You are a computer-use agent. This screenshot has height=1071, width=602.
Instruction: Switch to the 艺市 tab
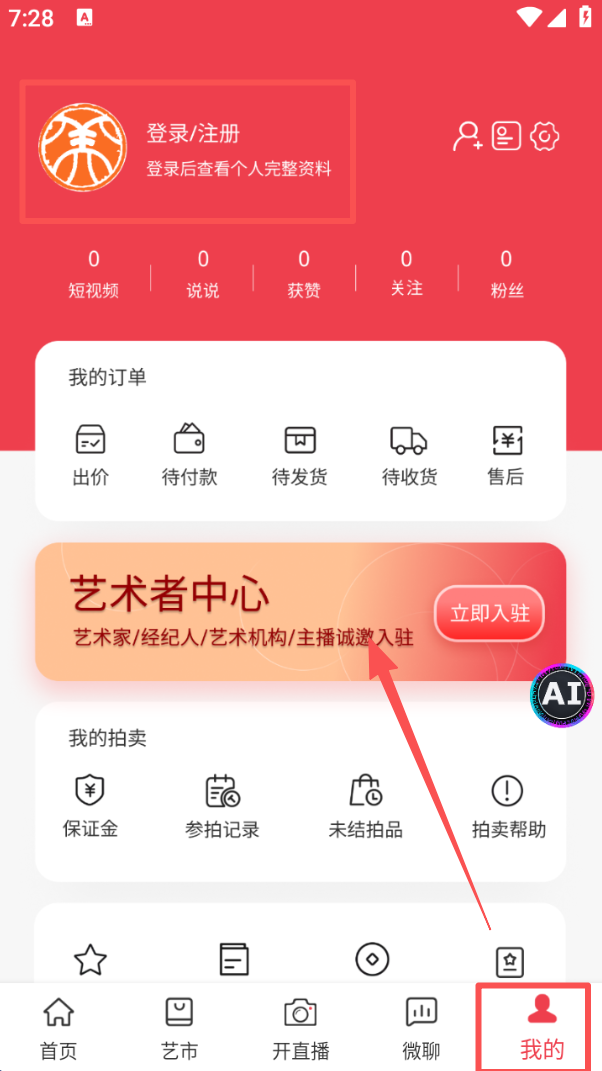pos(180,1029)
